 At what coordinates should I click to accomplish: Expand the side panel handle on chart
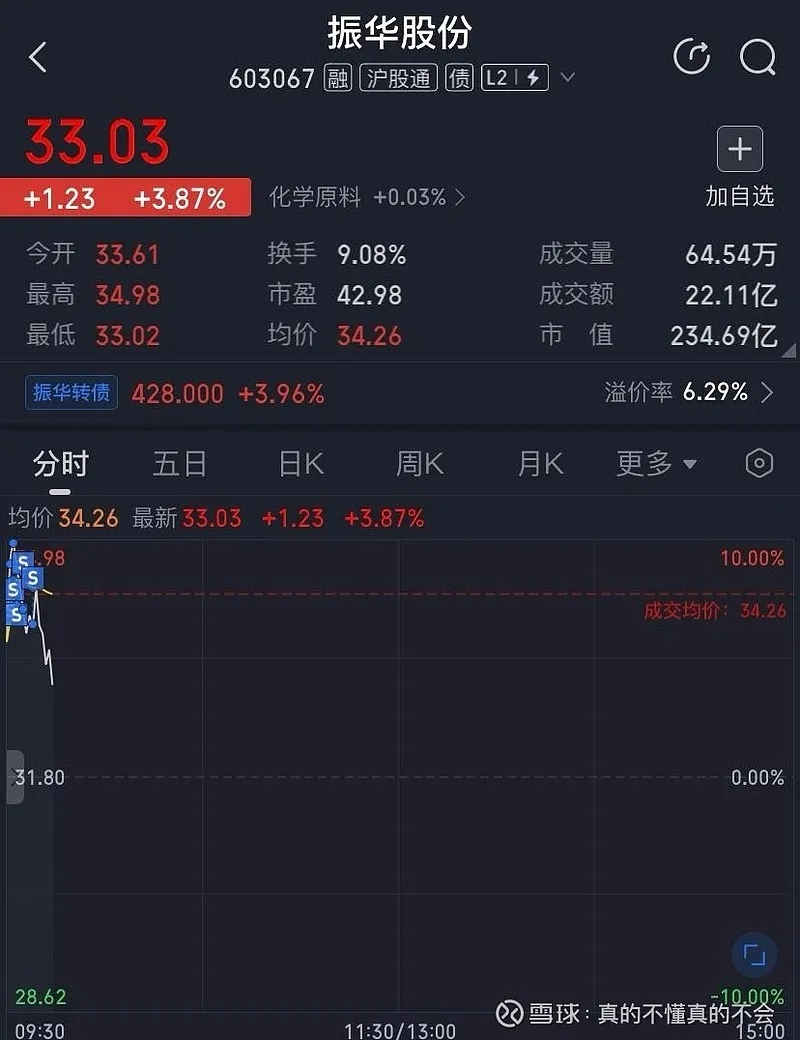(x=14, y=777)
